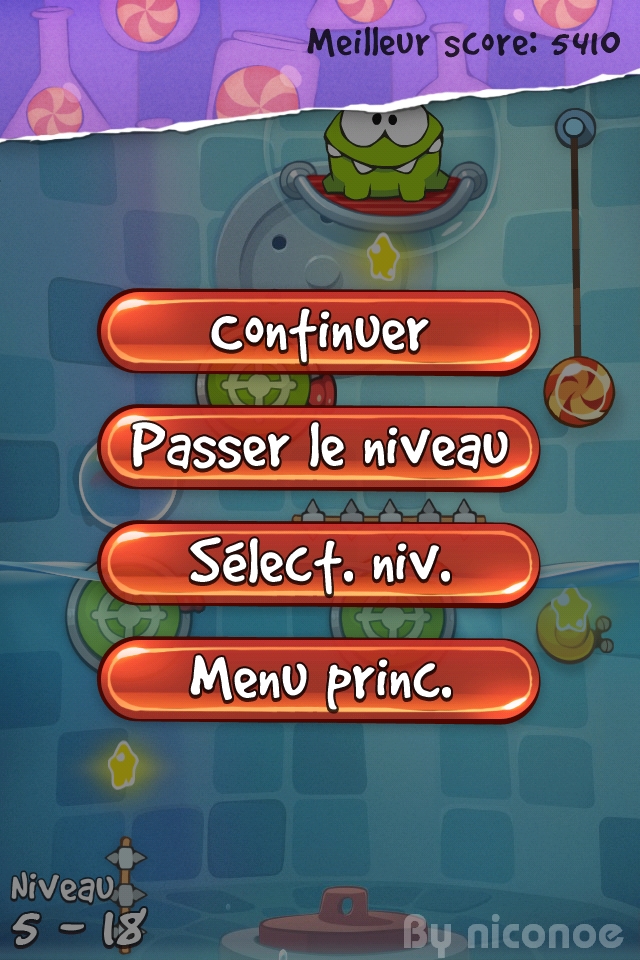Tap Continuer to resume the level
The width and height of the screenshot is (640, 960).
click(x=319, y=332)
